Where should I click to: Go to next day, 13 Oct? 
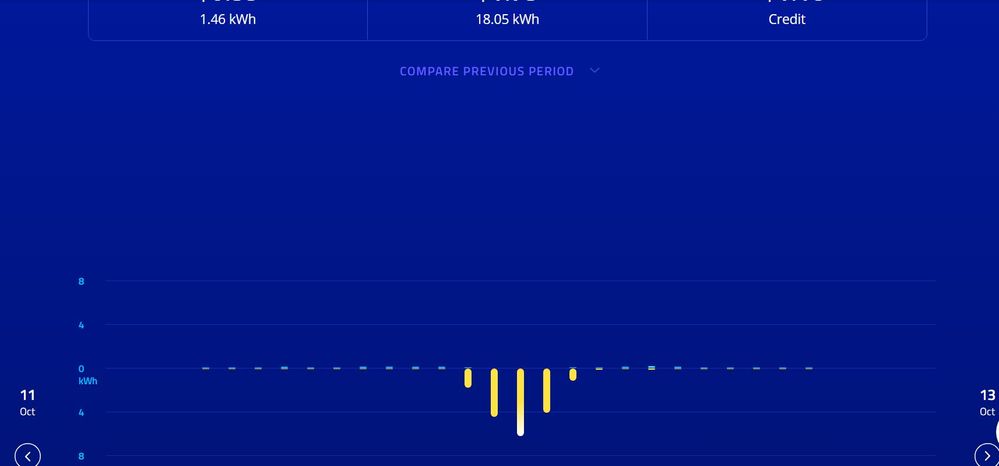pyautogui.click(x=986, y=455)
